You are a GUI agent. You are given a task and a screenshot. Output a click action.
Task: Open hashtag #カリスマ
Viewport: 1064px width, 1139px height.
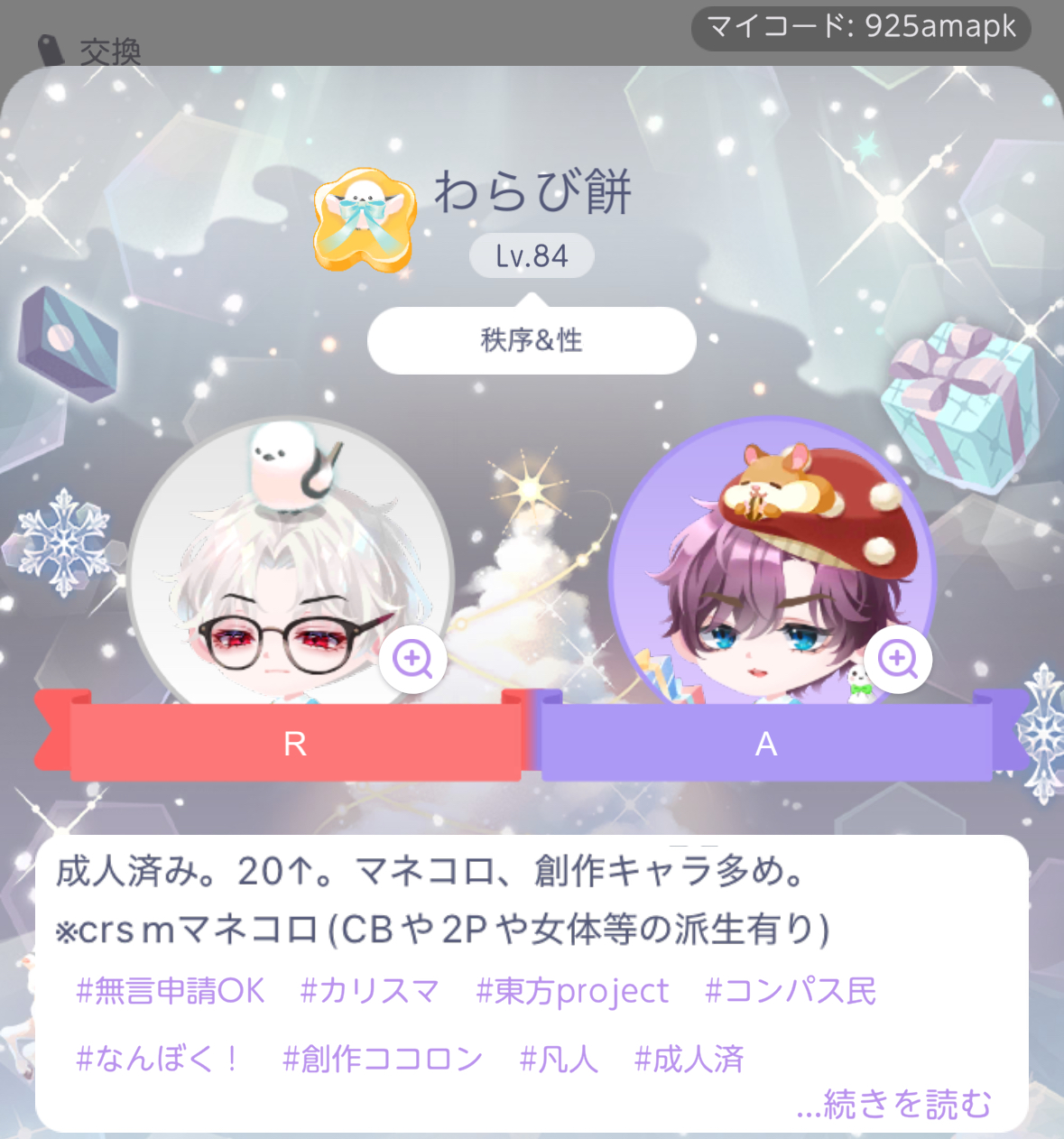pyautogui.click(x=369, y=991)
